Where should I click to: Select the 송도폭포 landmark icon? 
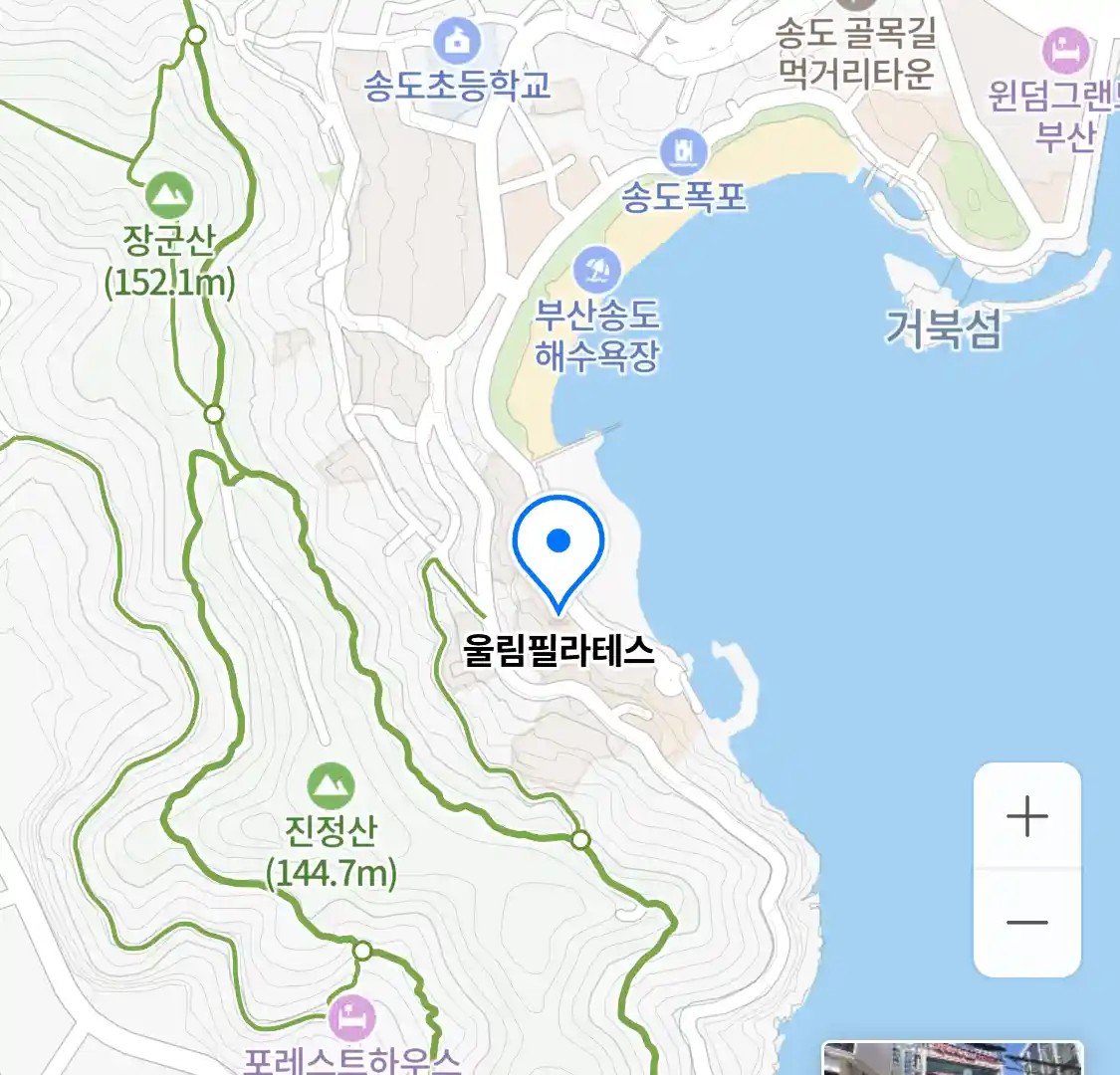(x=684, y=151)
